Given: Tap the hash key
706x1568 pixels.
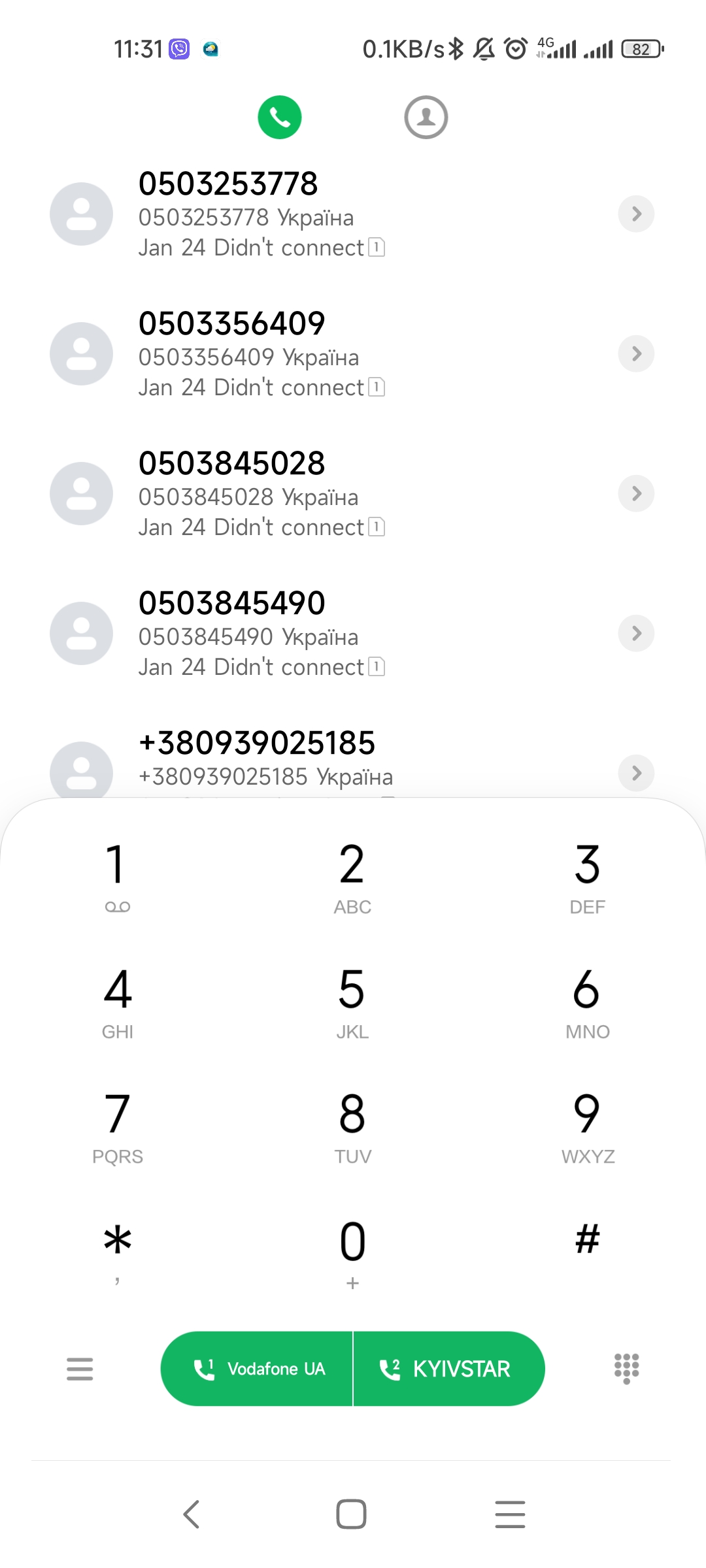Looking at the screenshot, I should 587,1240.
